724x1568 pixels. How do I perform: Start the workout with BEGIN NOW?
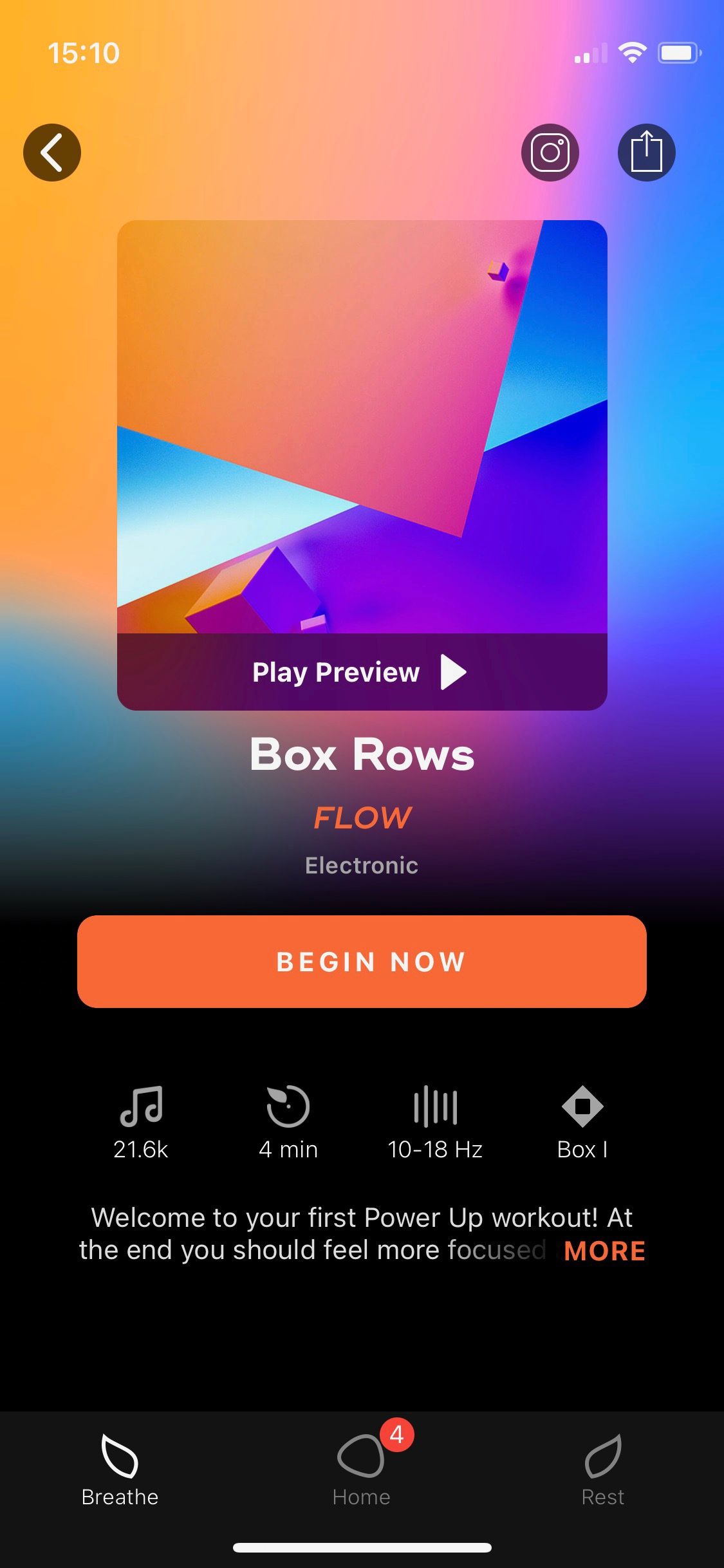click(362, 962)
